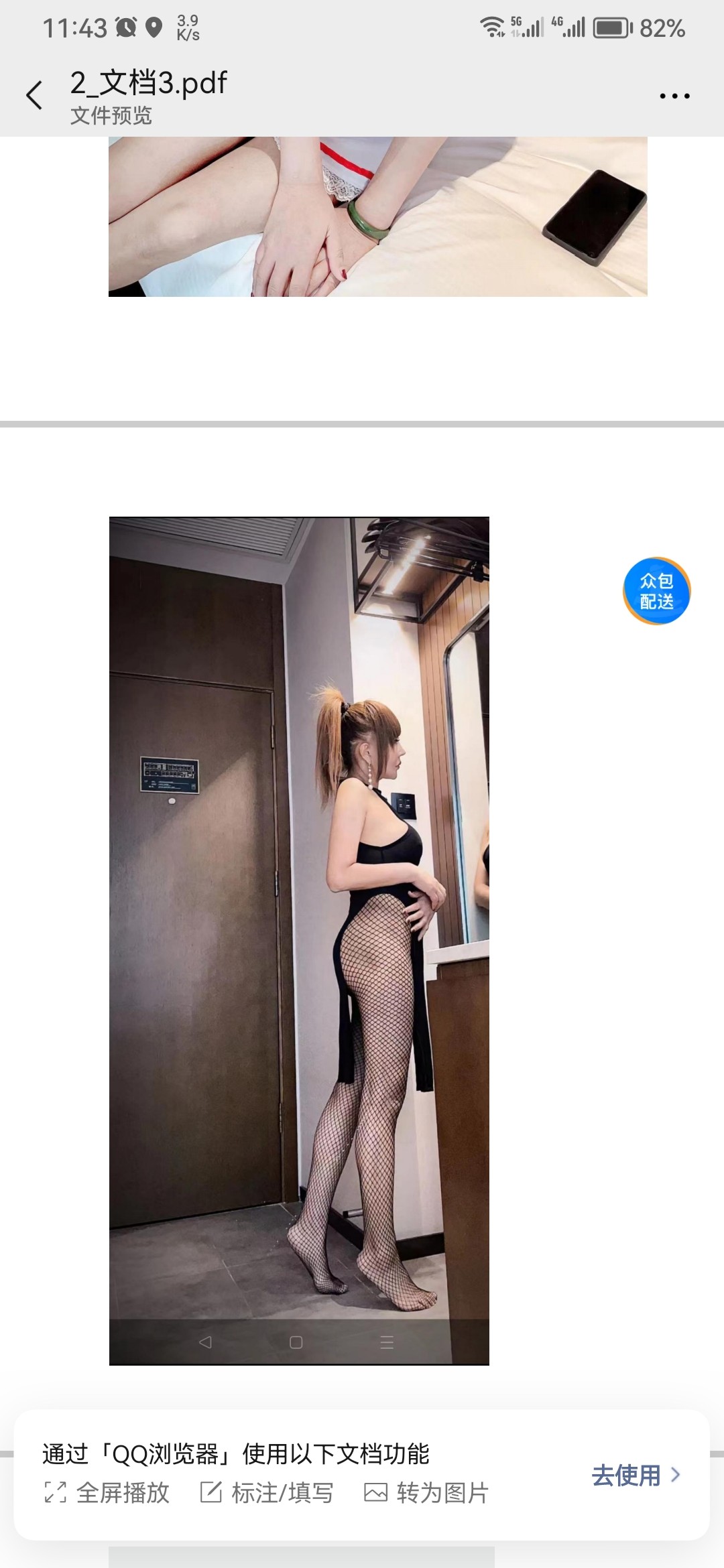Tap the 文件预览 subtitle label
This screenshot has width=724, height=1568.
point(111,116)
